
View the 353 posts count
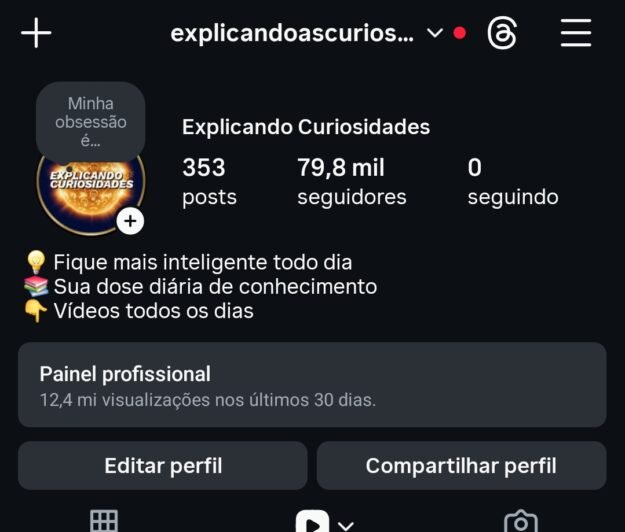click(209, 181)
